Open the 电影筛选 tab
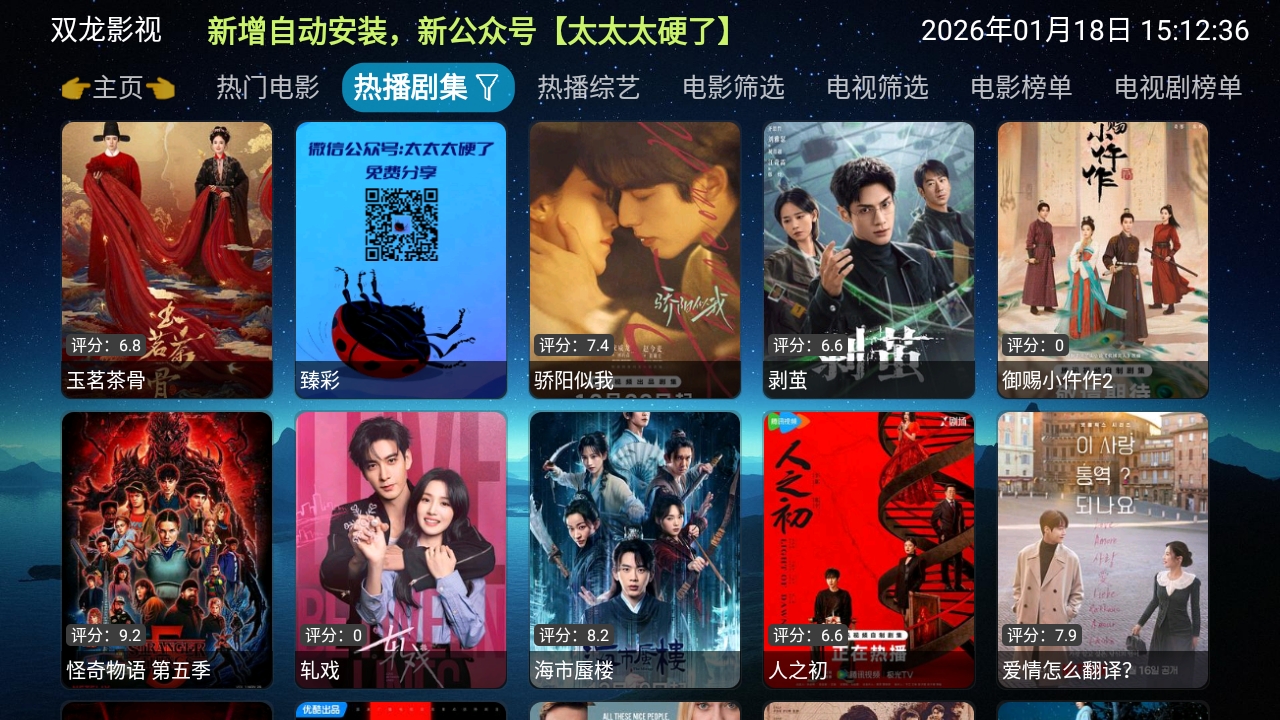 point(733,88)
